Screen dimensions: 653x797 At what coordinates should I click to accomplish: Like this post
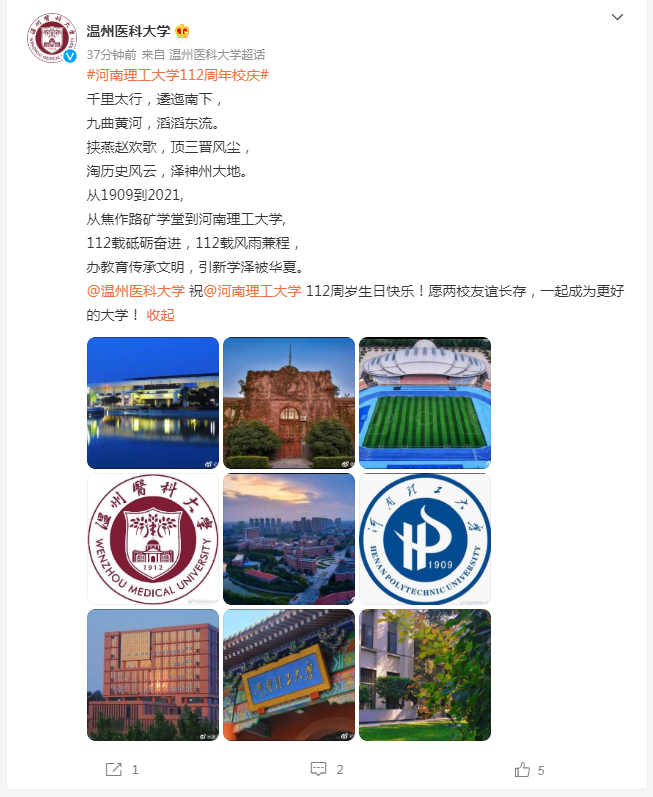[x=529, y=769]
